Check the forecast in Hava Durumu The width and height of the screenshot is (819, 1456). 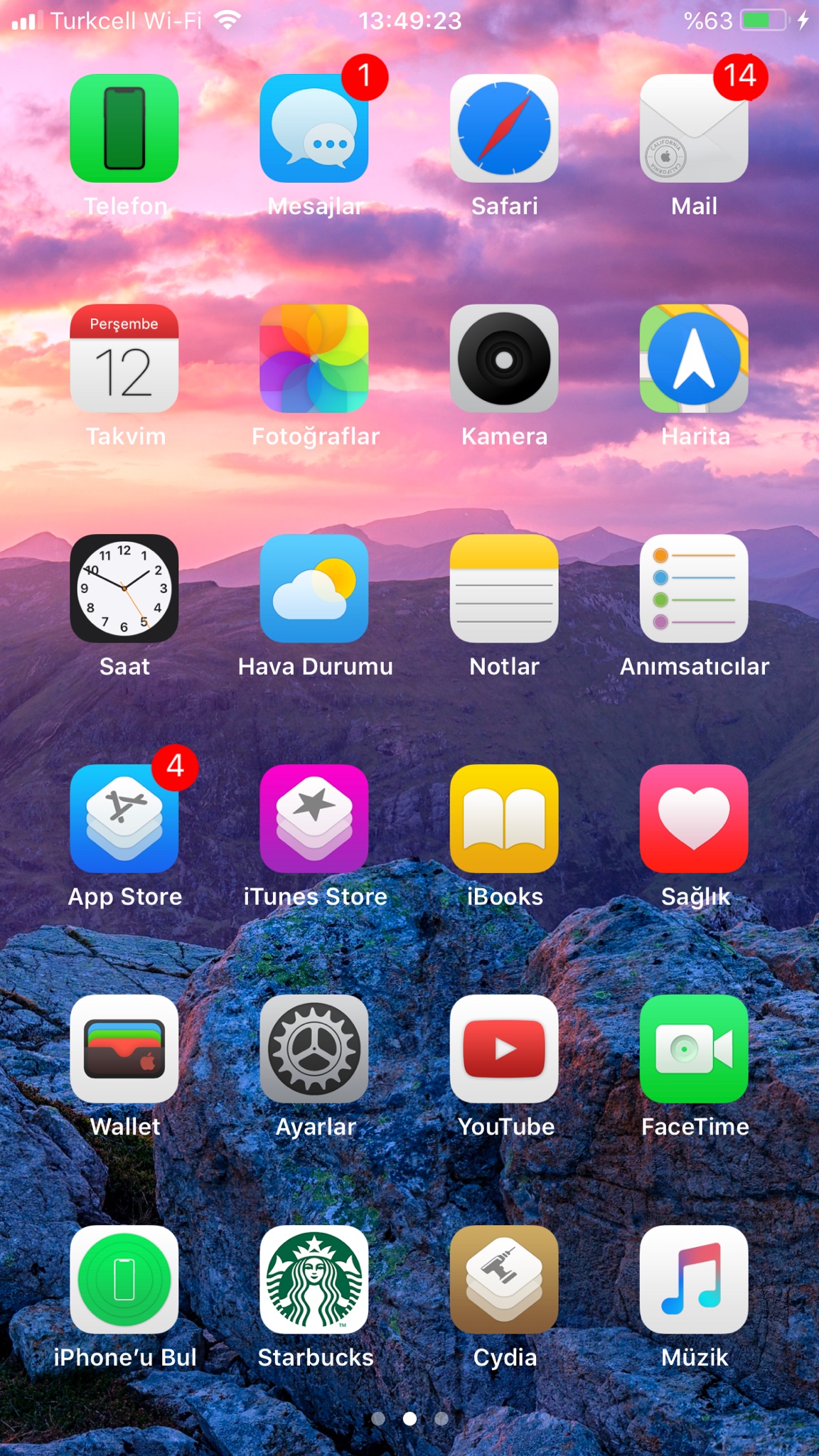click(314, 589)
